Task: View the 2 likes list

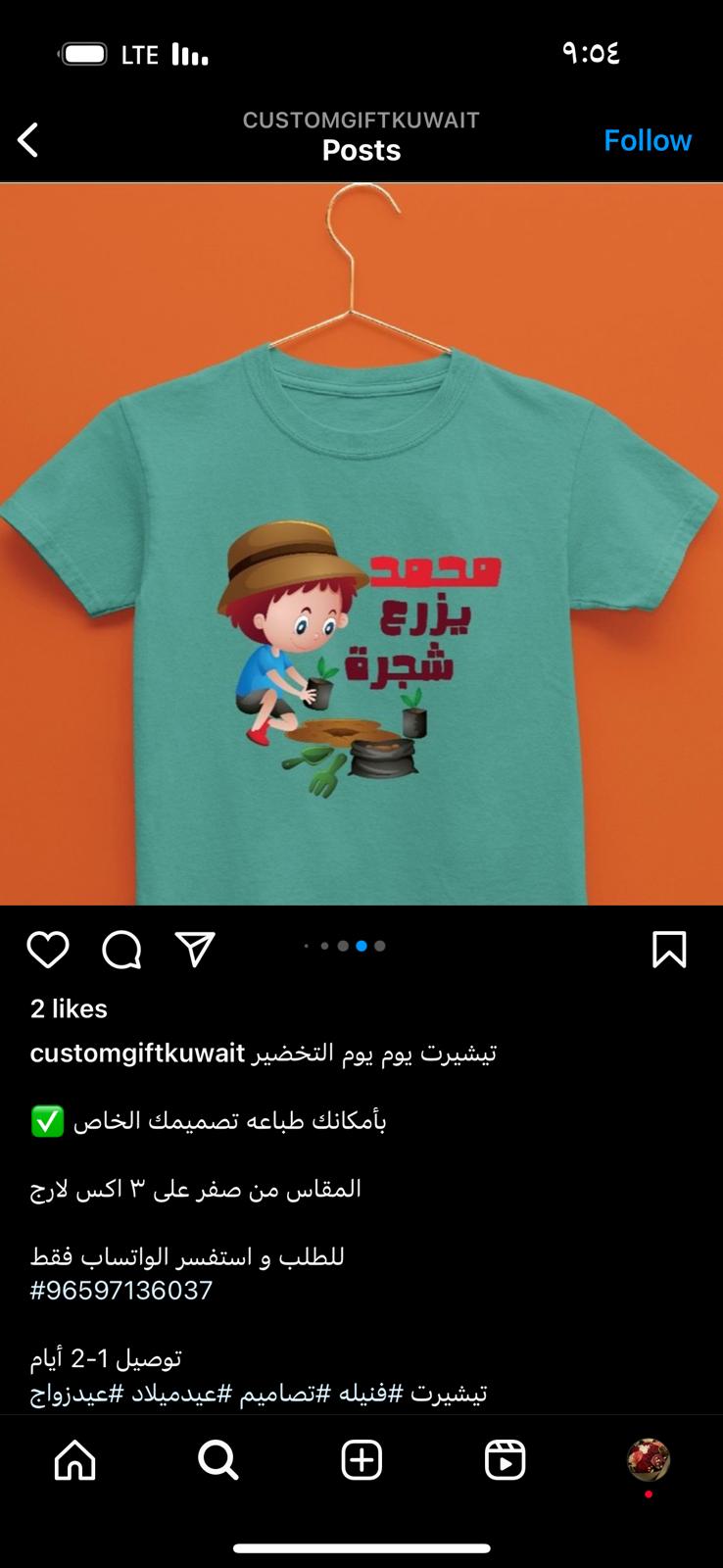Action: [x=69, y=1008]
